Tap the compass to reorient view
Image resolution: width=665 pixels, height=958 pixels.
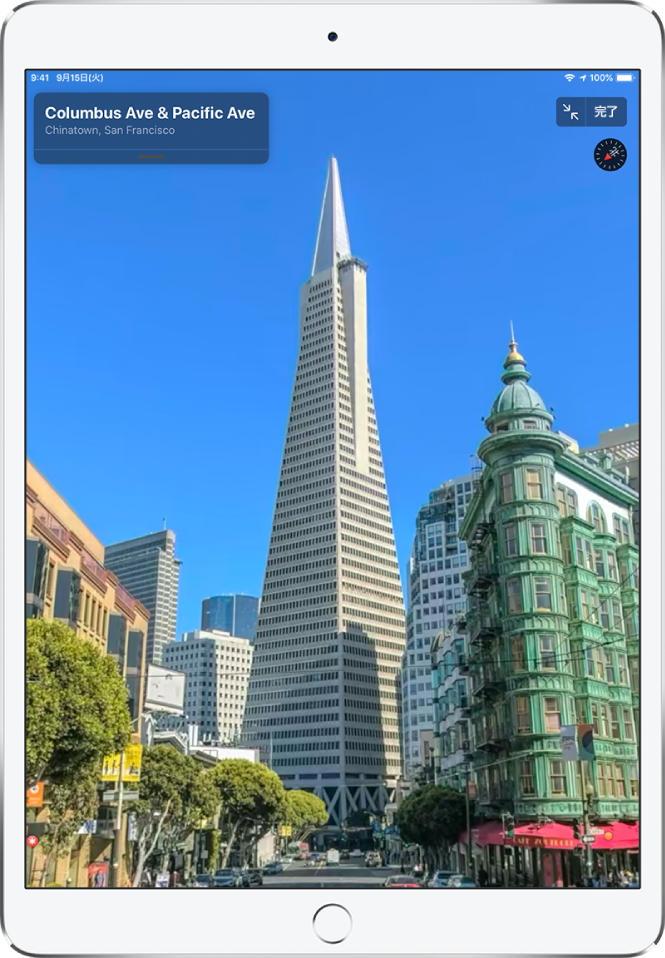click(x=610, y=155)
